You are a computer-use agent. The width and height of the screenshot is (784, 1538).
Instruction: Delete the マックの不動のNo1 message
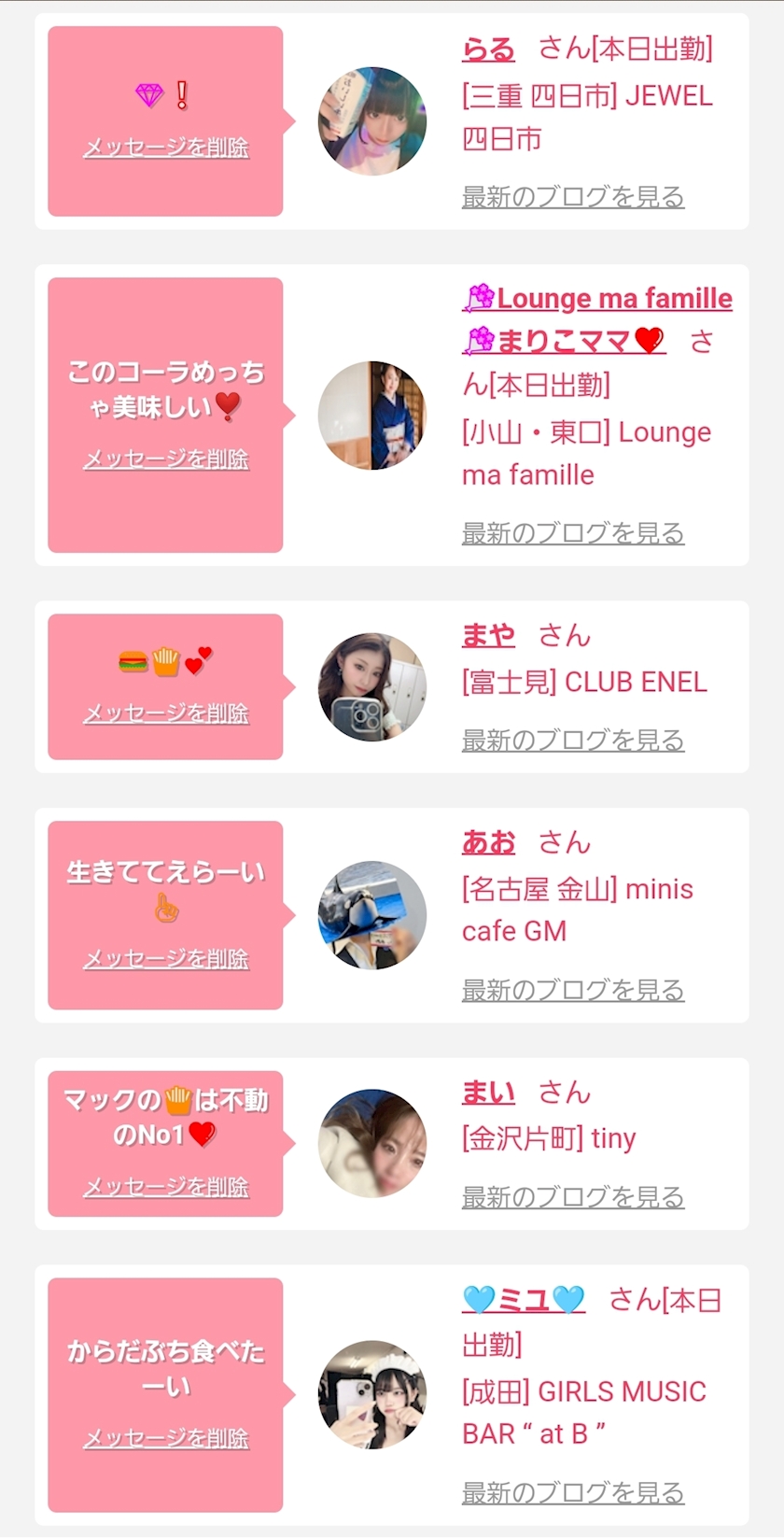pos(166,1187)
